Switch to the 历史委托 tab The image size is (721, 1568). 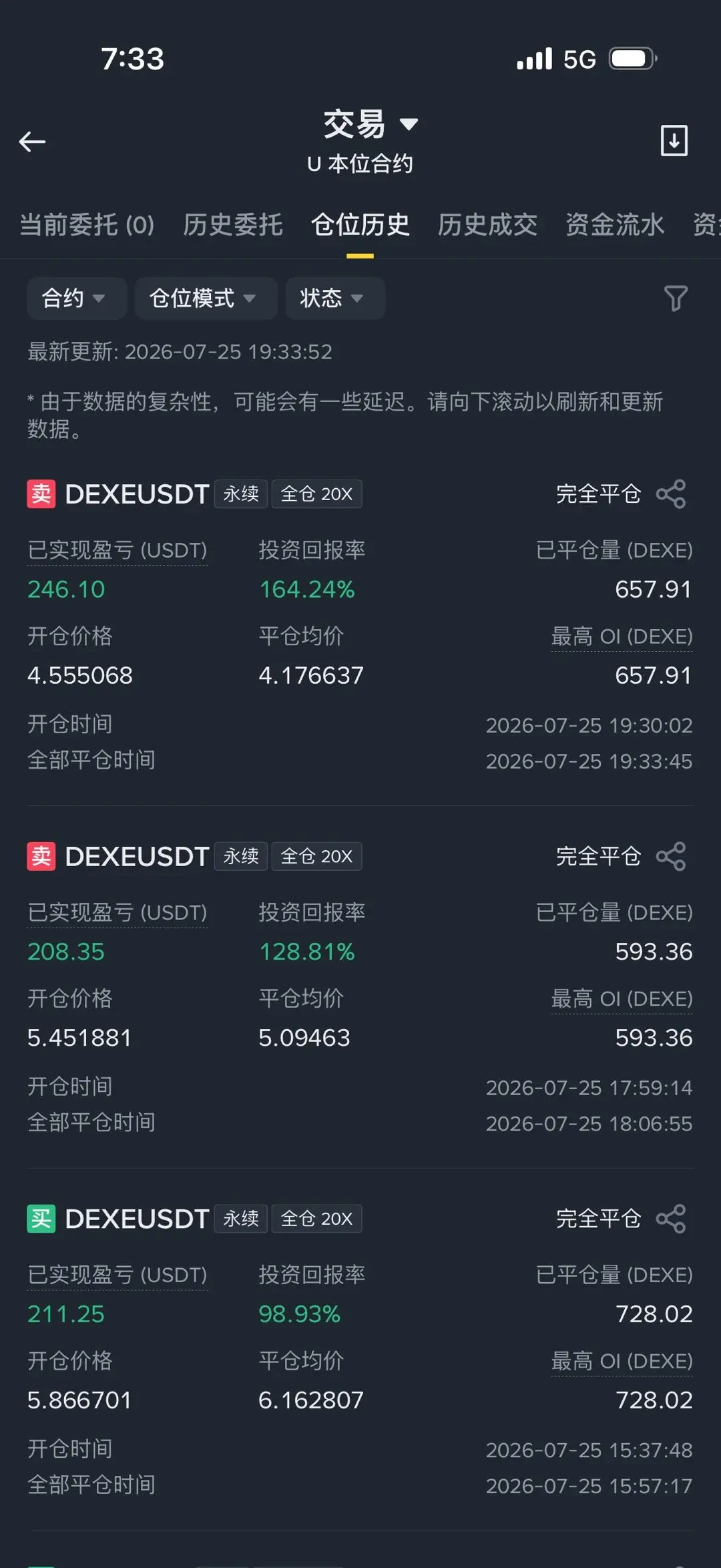(x=233, y=225)
